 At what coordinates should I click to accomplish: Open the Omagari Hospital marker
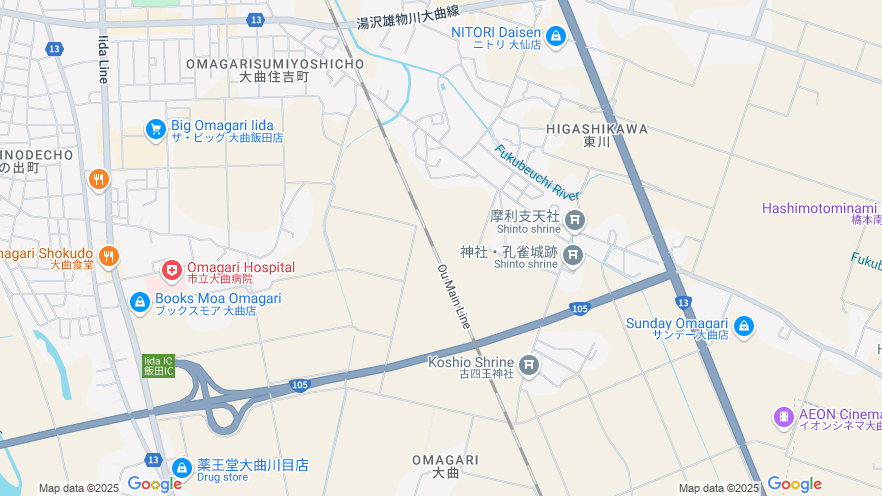[x=172, y=271]
